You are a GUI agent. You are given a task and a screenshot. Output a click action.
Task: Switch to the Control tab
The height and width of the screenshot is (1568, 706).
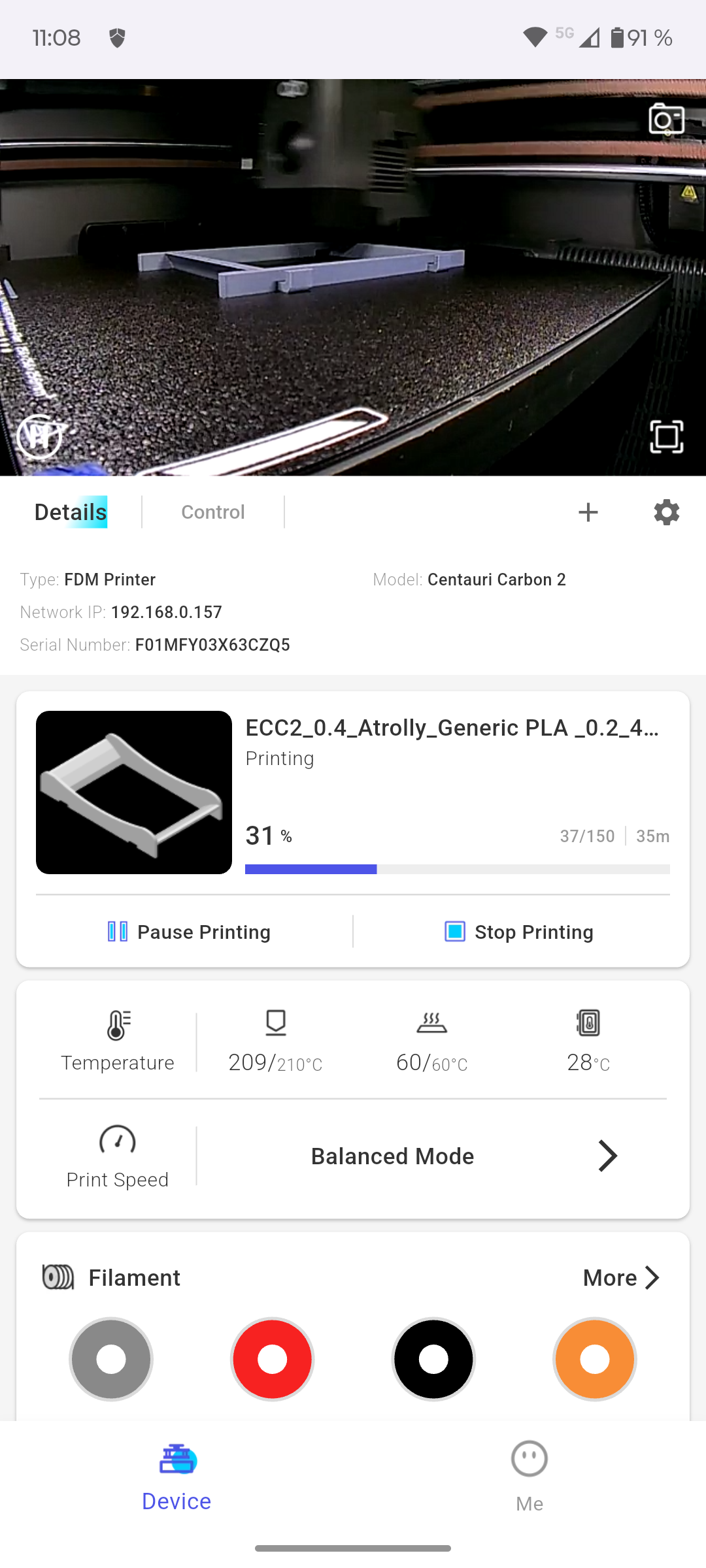tap(212, 512)
